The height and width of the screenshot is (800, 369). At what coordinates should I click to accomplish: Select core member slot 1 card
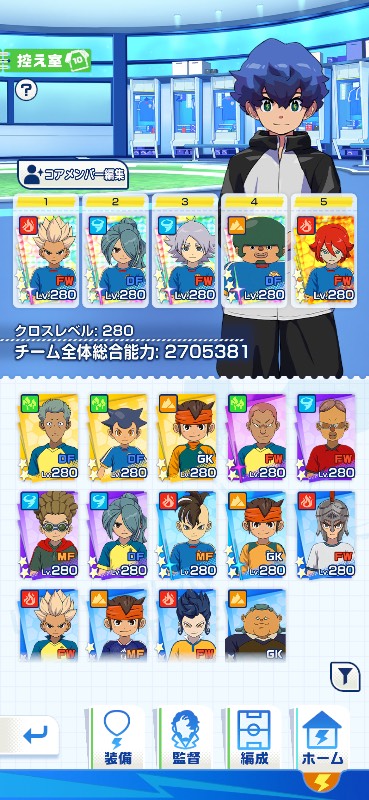pyautogui.click(x=46, y=251)
